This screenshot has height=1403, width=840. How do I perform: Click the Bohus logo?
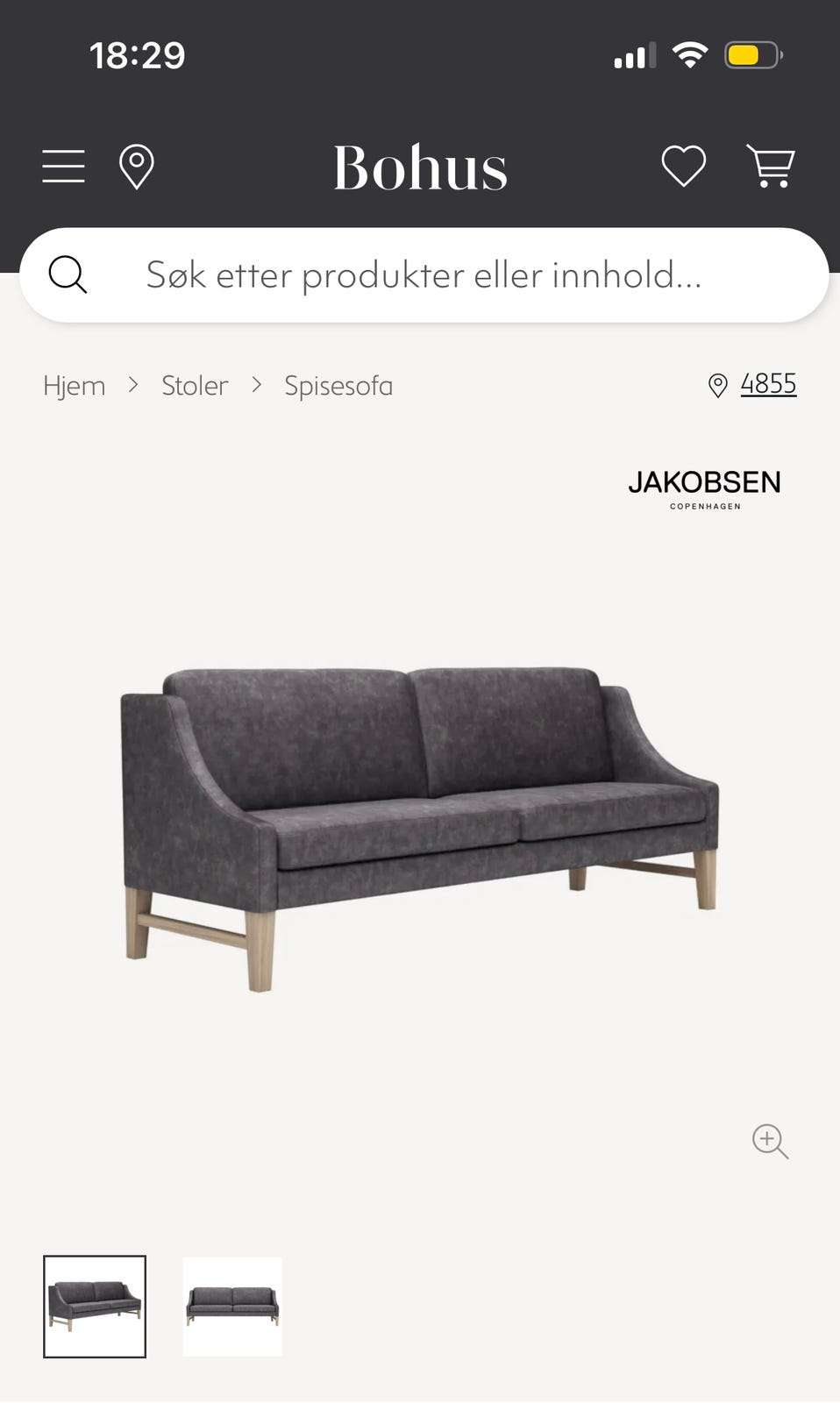(x=420, y=167)
